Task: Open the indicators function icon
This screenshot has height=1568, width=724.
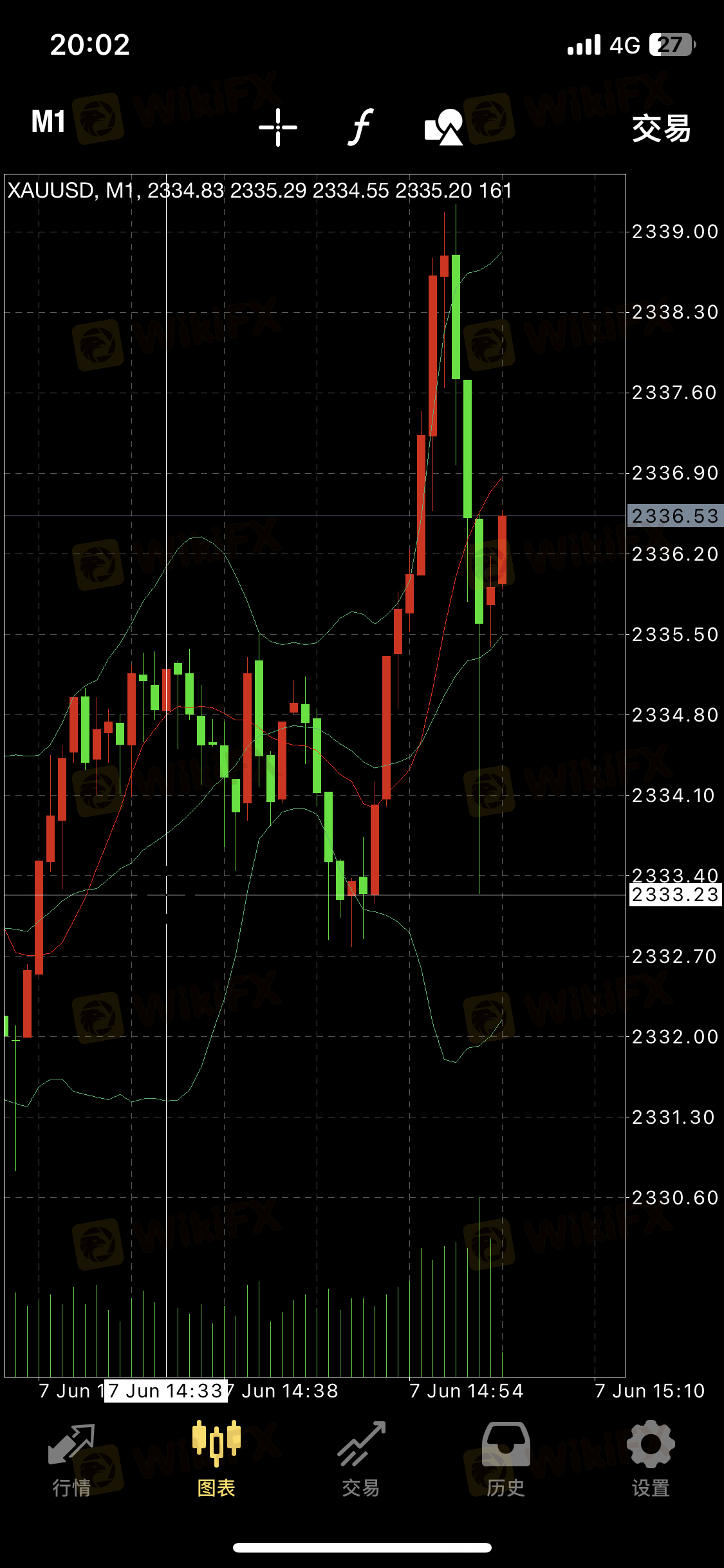Action: pos(361,126)
